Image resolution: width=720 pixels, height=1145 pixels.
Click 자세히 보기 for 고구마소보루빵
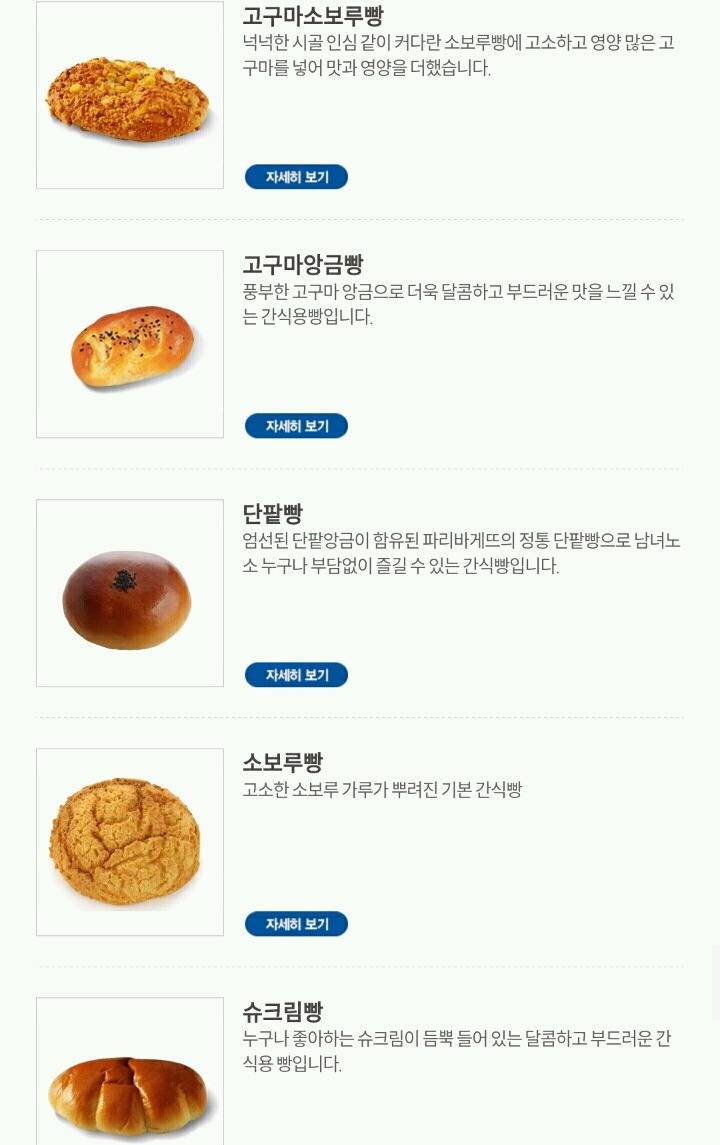pos(296,177)
